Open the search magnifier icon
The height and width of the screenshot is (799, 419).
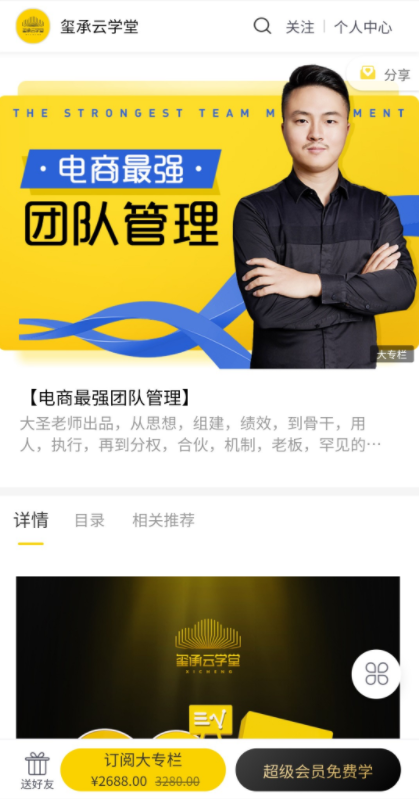262,26
